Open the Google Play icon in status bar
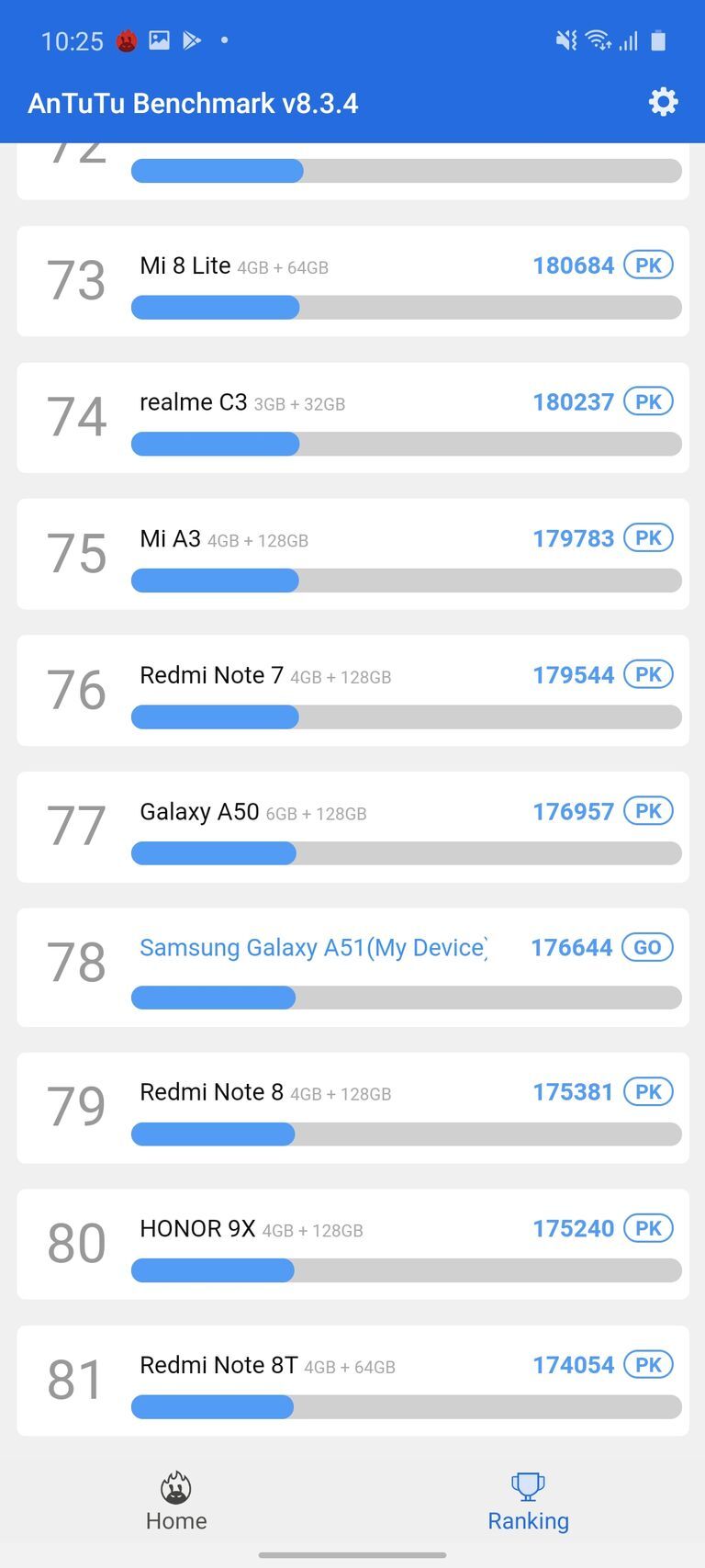705x1568 pixels. [x=190, y=39]
